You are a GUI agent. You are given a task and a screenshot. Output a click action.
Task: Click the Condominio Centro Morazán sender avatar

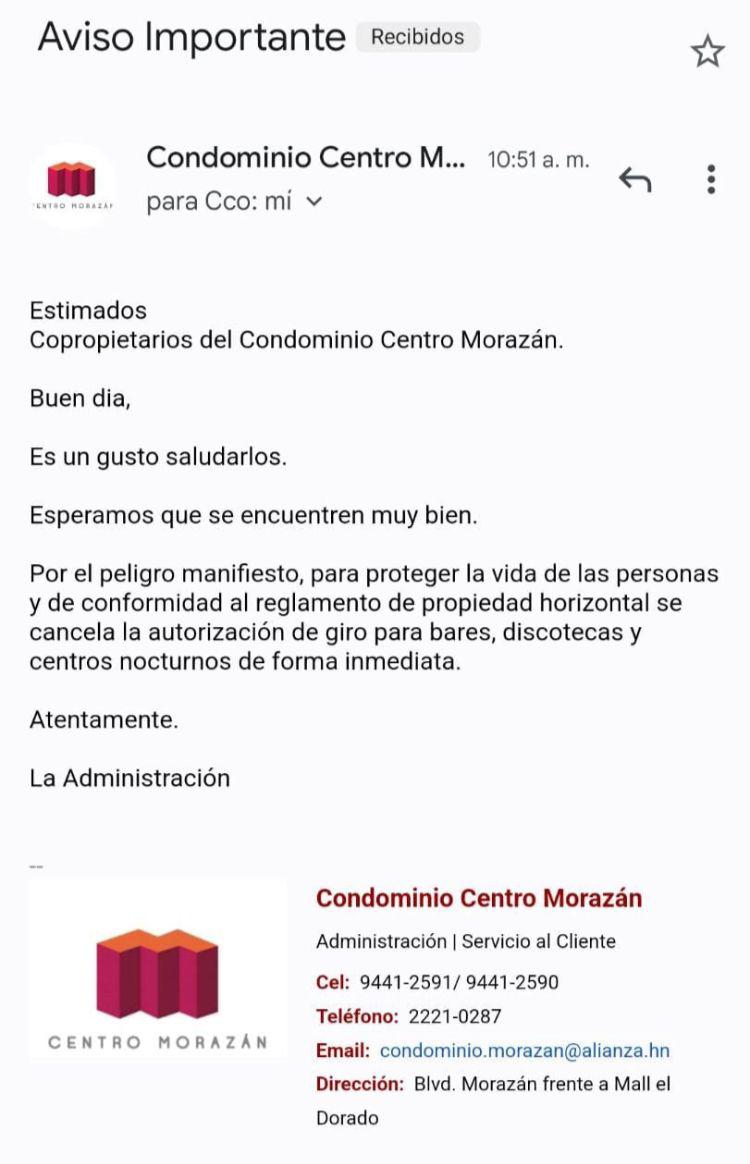74,181
